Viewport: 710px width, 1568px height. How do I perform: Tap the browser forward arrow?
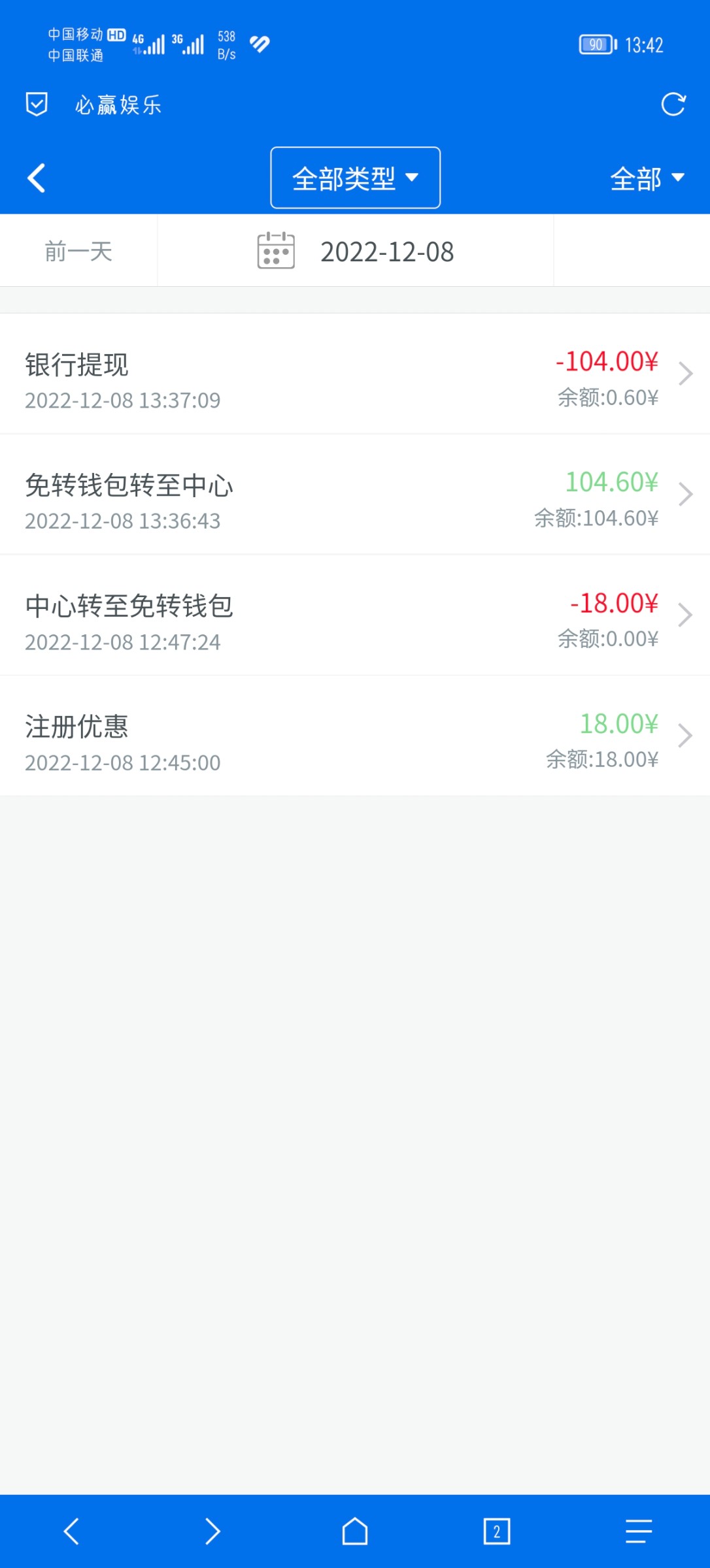pyautogui.click(x=212, y=1531)
